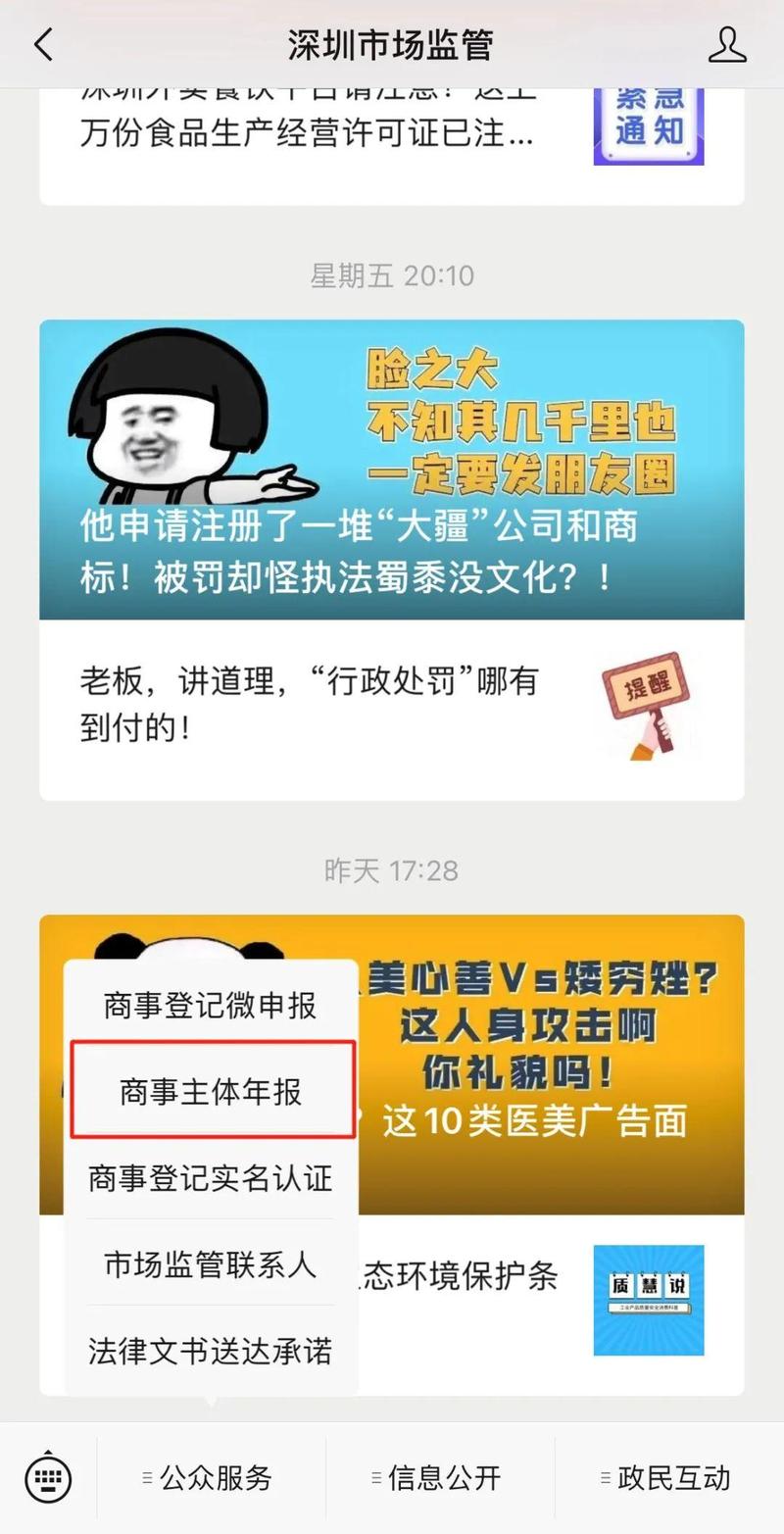Tap 法律文书送达承诺 item
The image size is (784, 1534).
211,1350
